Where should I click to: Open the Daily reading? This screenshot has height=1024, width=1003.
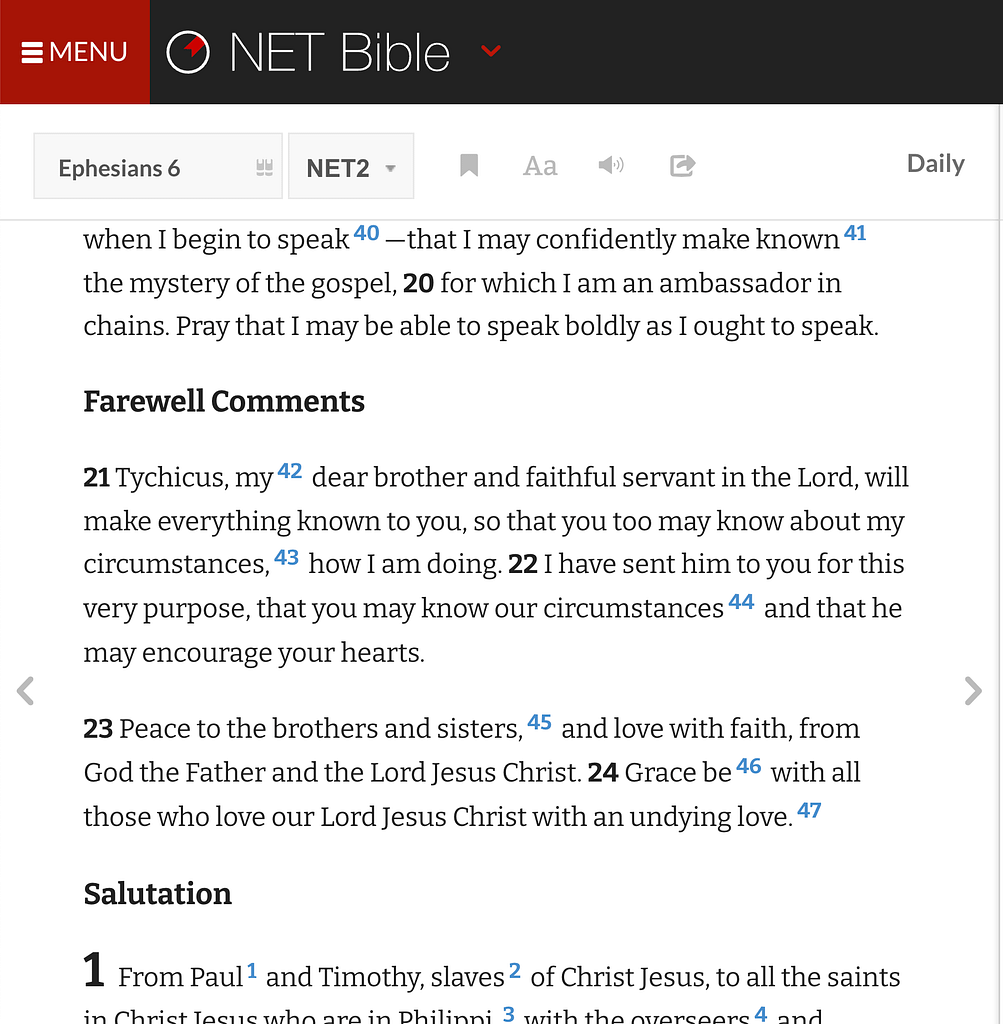tap(935, 164)
